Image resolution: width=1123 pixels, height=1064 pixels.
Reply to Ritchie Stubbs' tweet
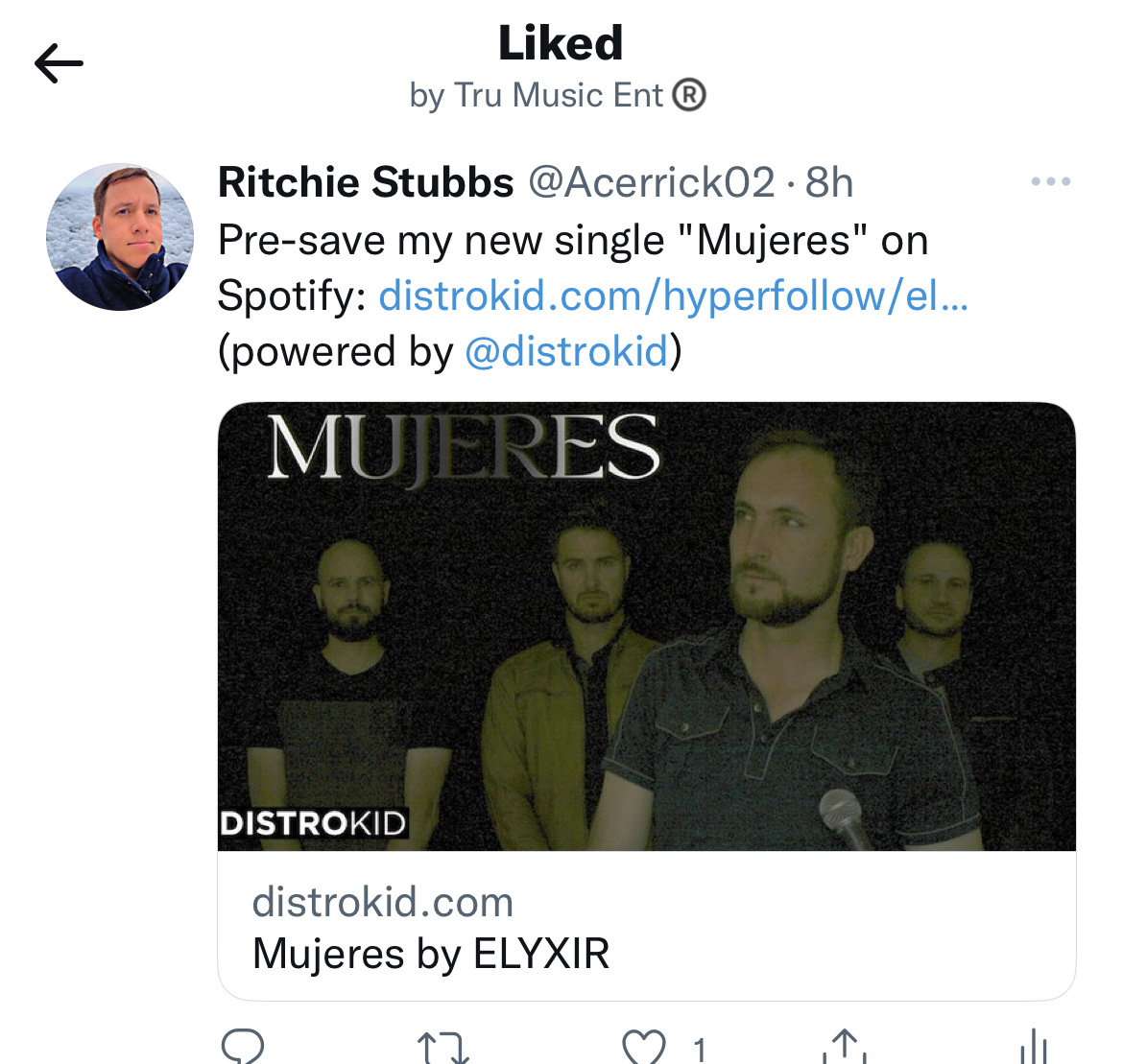coord(243,1046)
